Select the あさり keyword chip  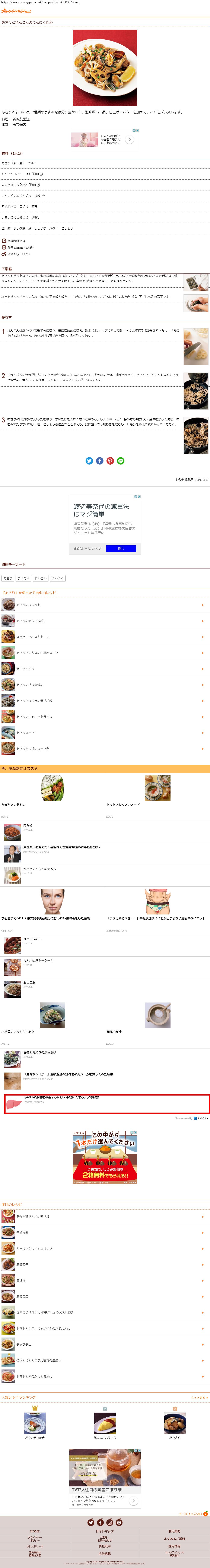[x=7, y=578]
